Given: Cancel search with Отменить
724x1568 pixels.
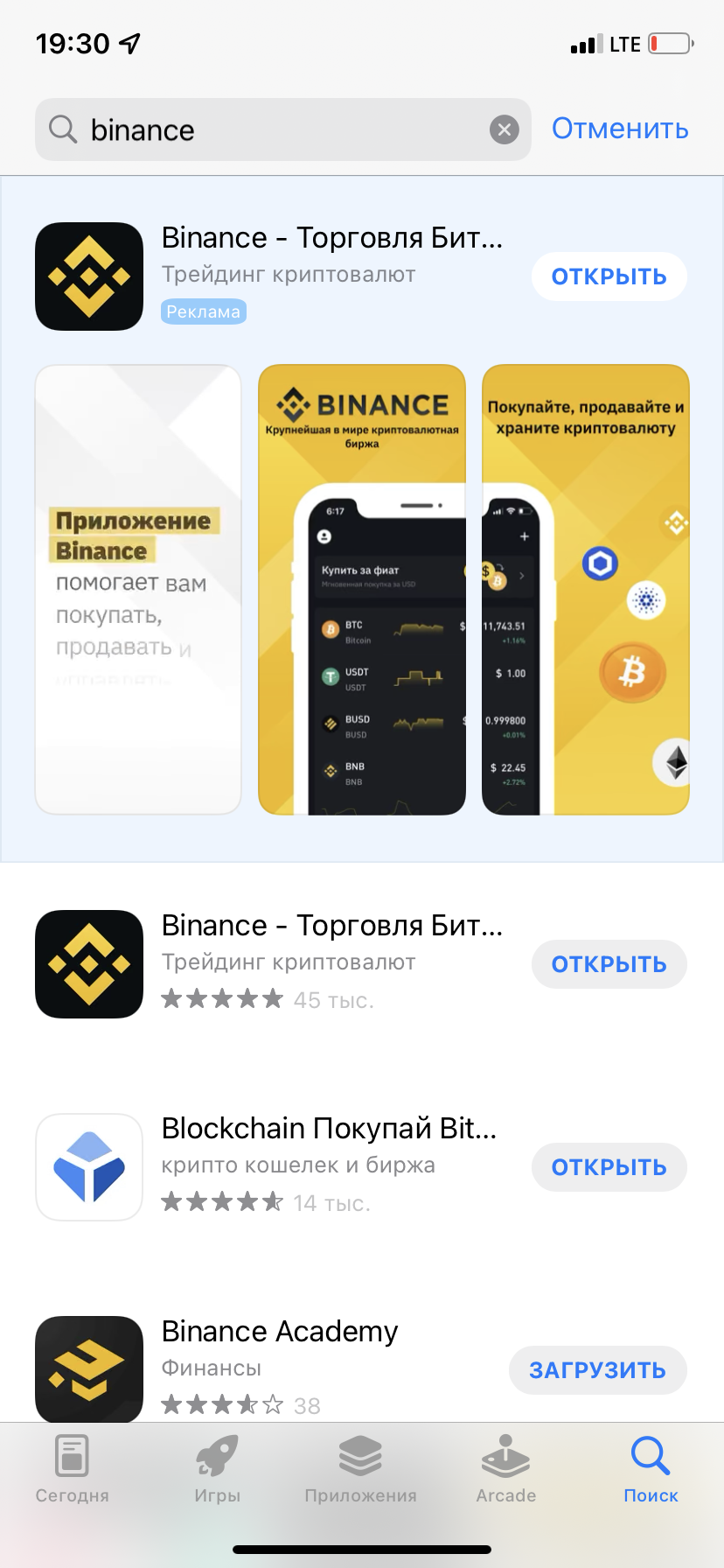Looking at the screenshot, I should point(620,129).
